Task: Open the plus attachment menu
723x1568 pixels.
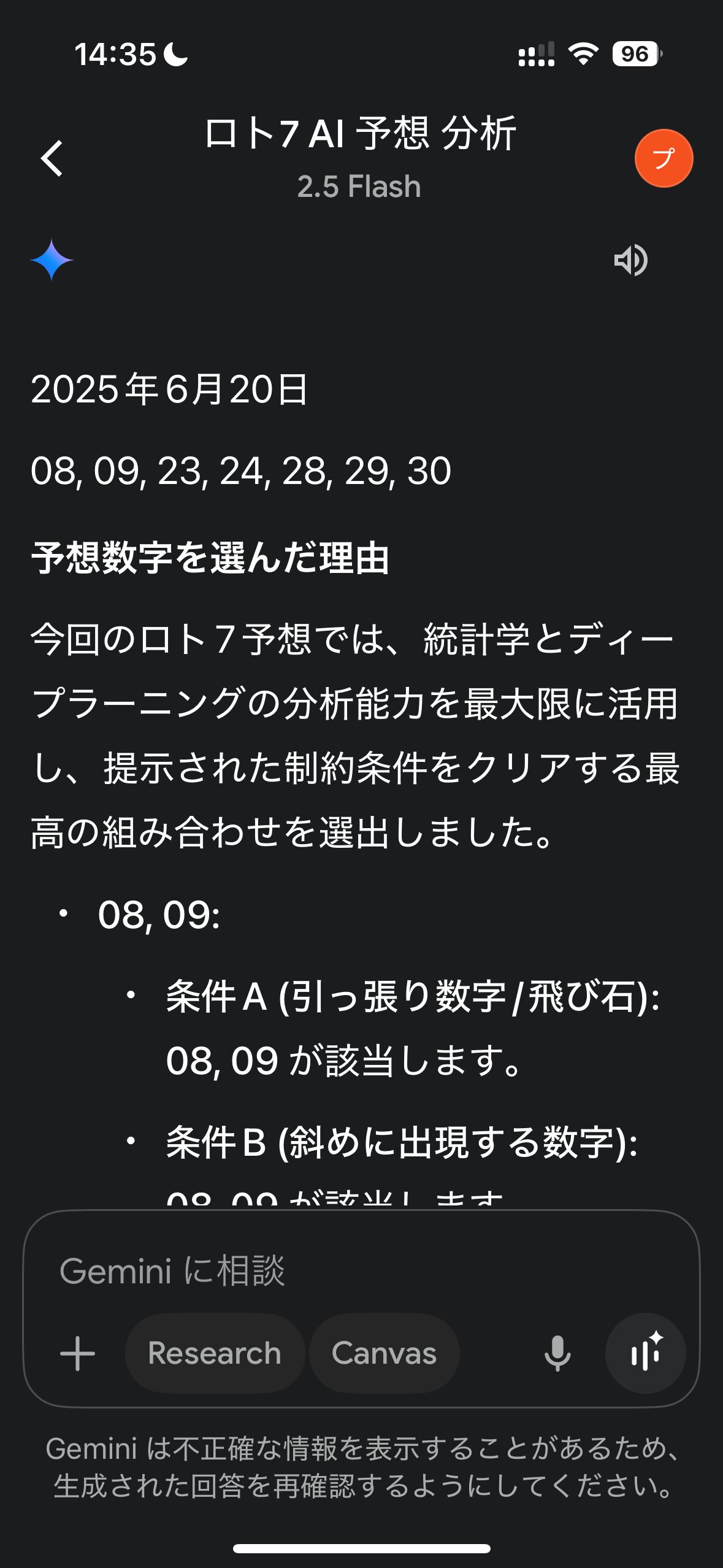Action: 77,1353
